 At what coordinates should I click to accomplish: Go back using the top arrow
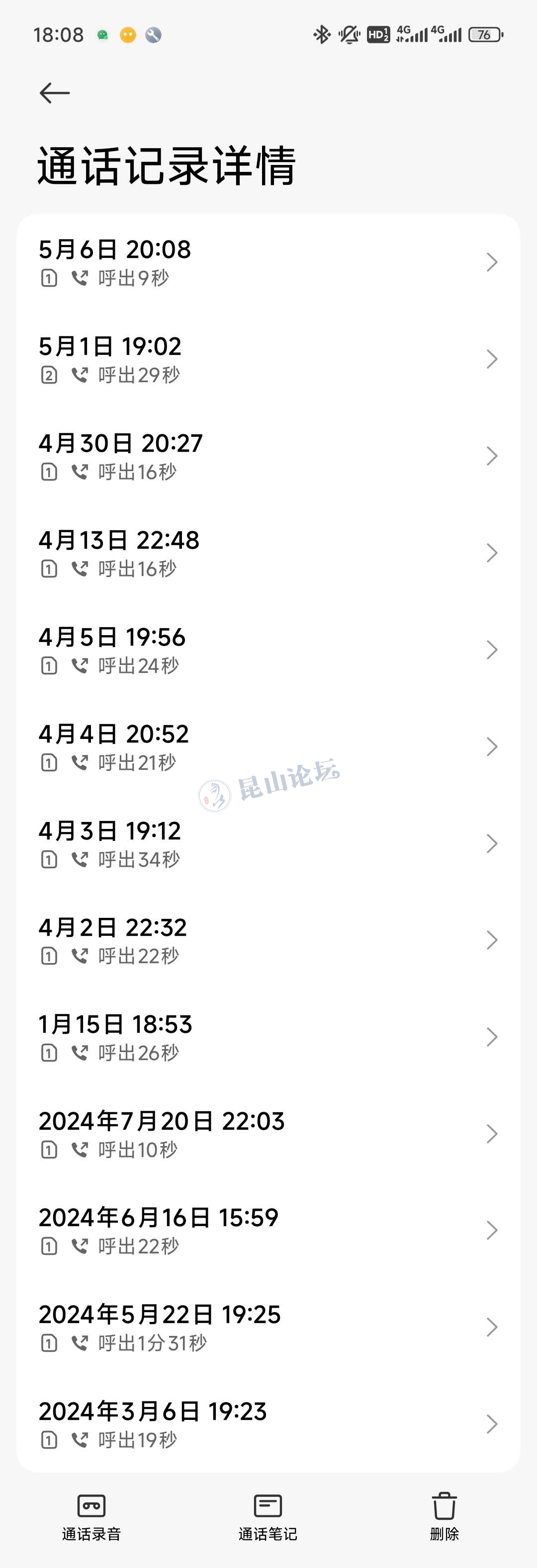[x=54, y=93]
